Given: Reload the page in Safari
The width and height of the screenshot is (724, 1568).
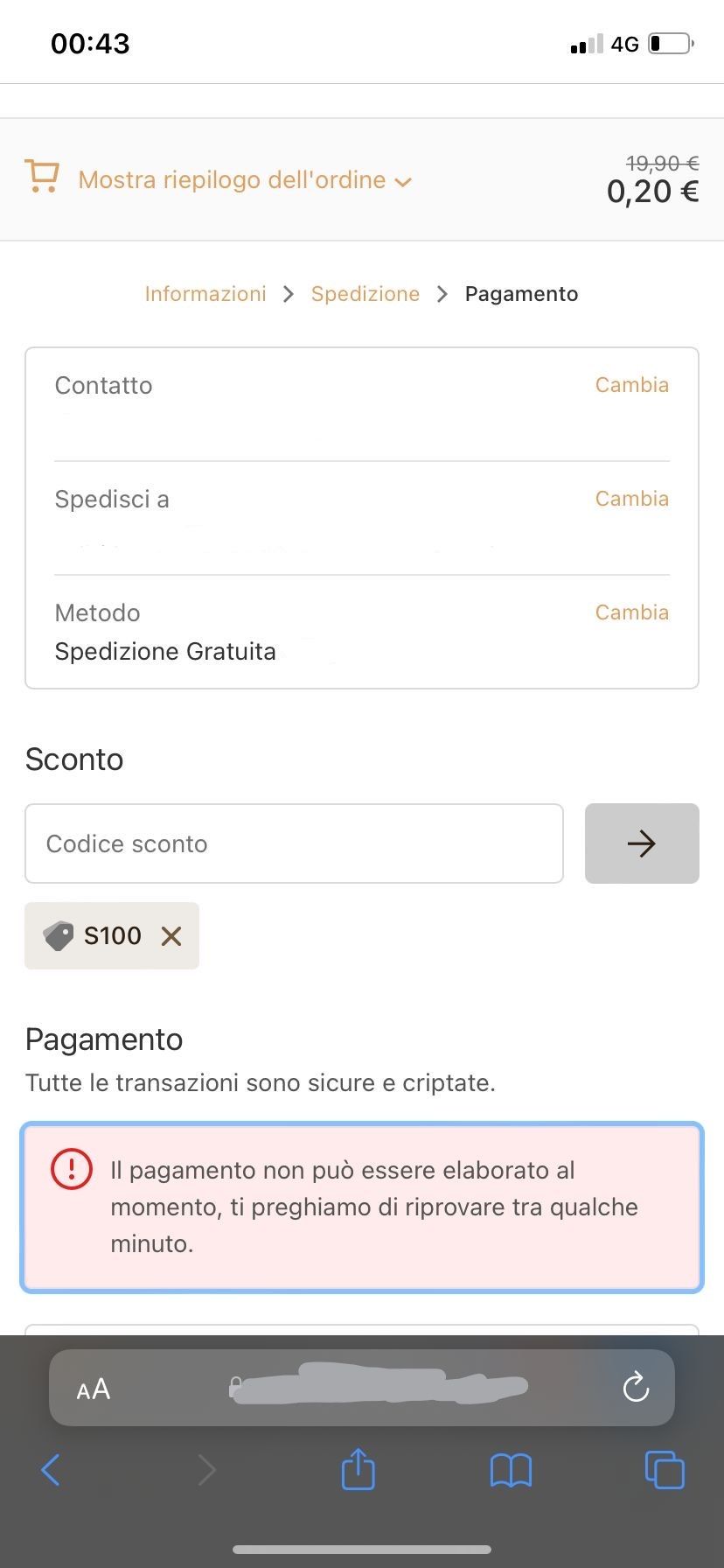Looking at the screenshot, I should click(636, 1388).
